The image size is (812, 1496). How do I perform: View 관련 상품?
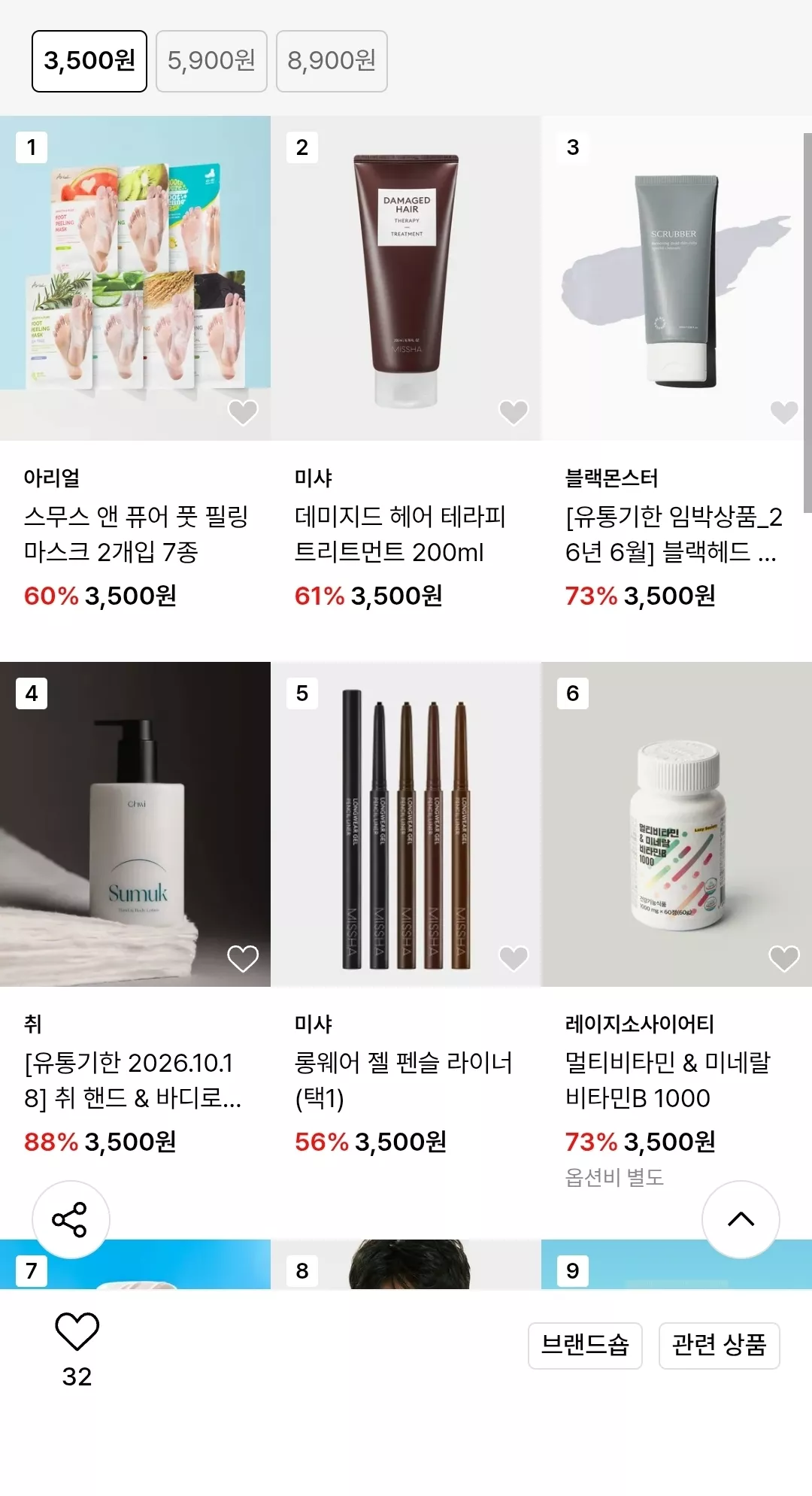pyautogui.click(x=719, y=1345)
